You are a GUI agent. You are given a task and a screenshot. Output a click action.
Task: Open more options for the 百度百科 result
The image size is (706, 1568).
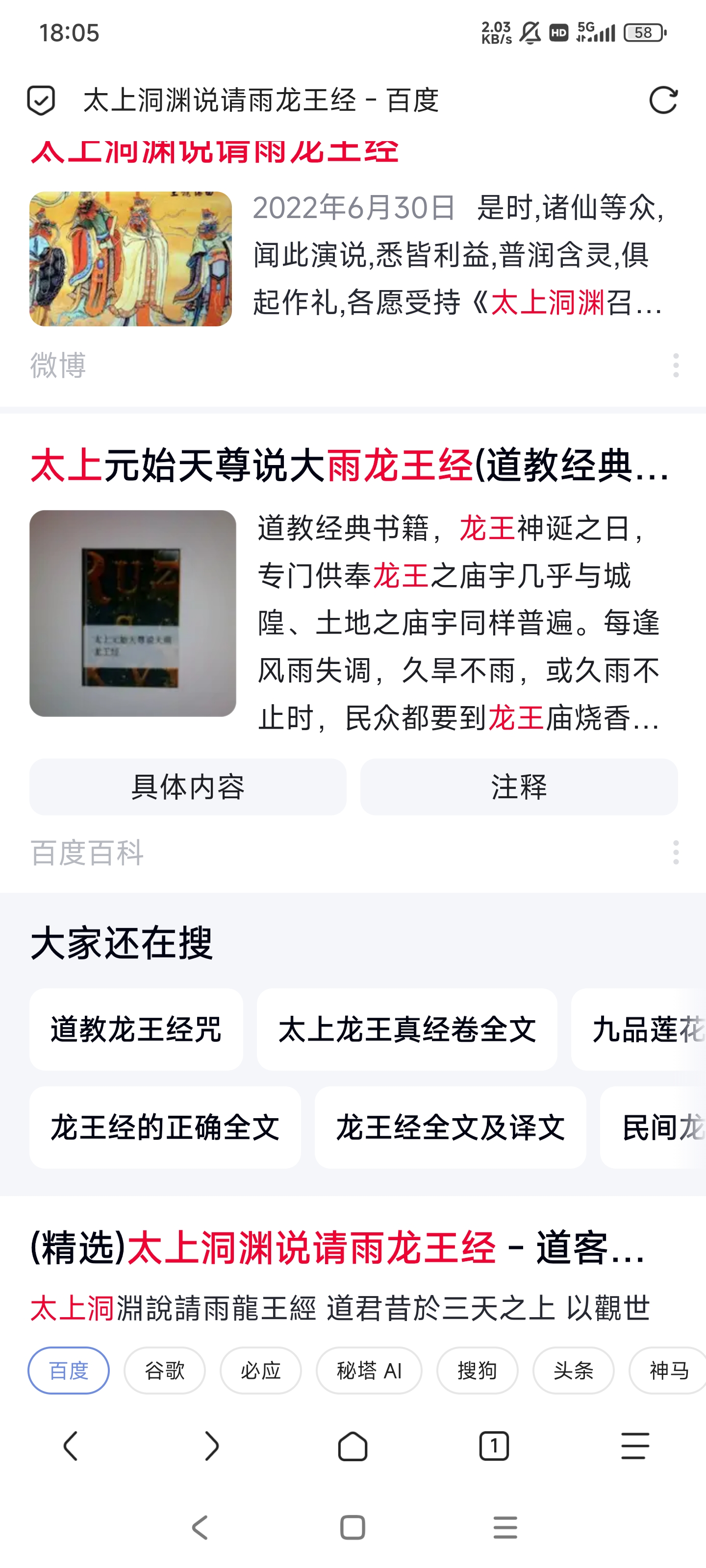pyautogui.click(x=676, y=852)
